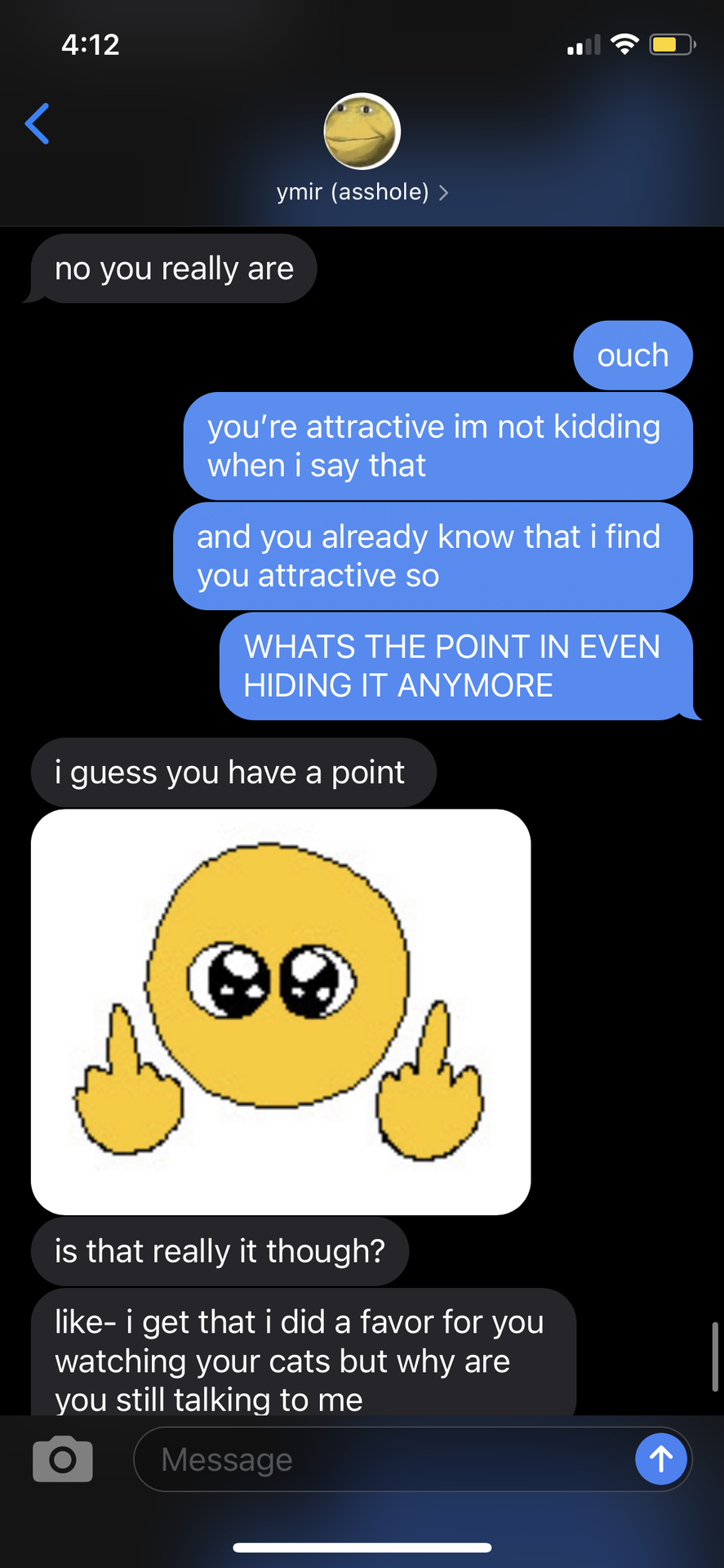Open the camera to attach a photo
The image size is (724, 1568).
pyautogui.click(x=63, y=1459)
